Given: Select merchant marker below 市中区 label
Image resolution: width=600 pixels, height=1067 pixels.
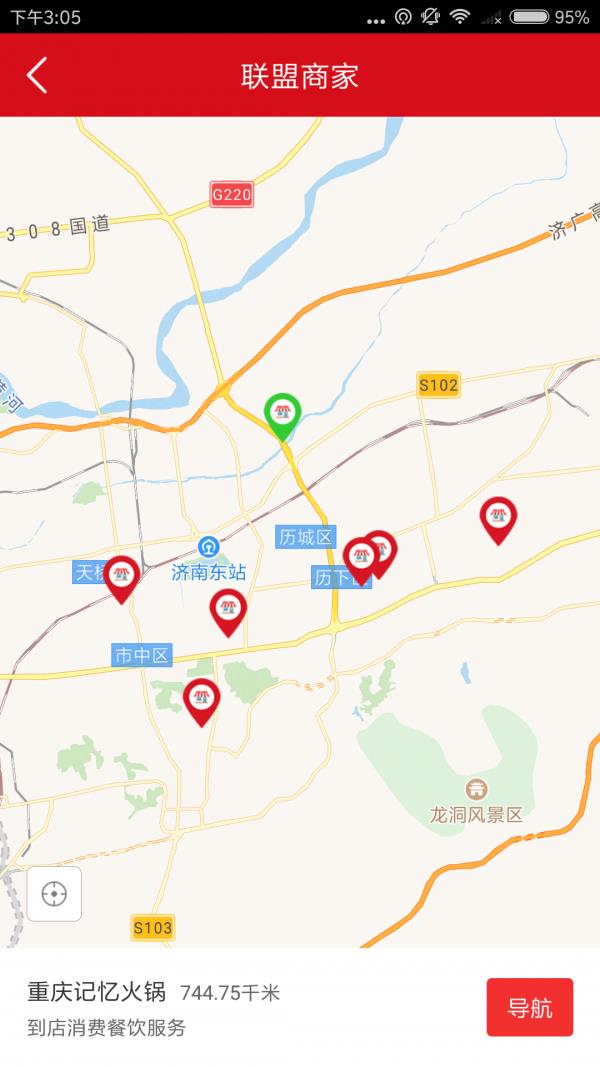Looking at the screenshot, I should 202,698.
